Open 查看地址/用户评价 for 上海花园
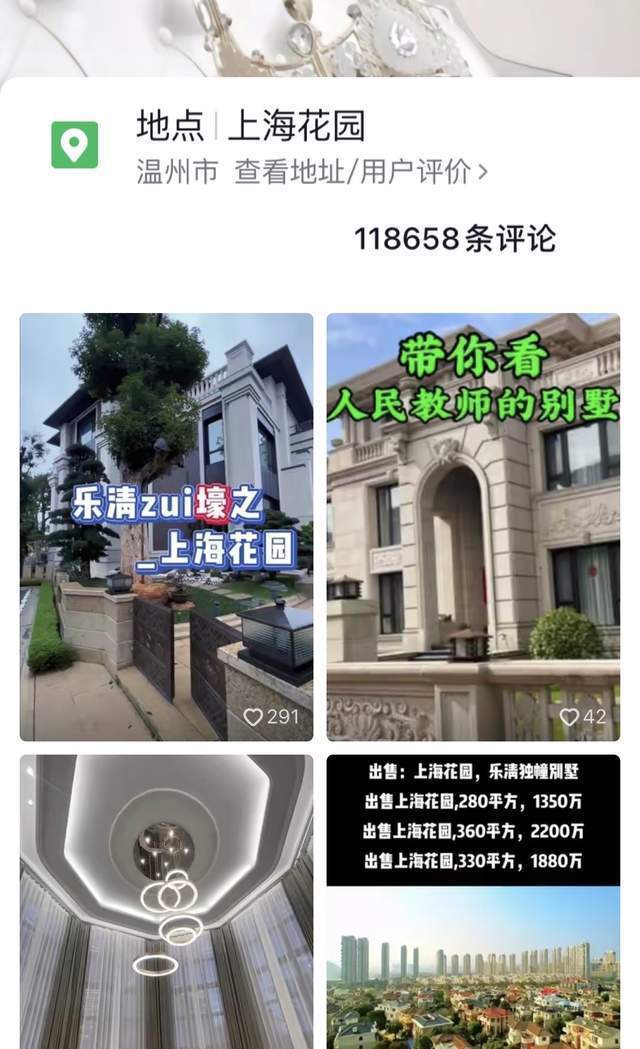 tap(360, 172)
